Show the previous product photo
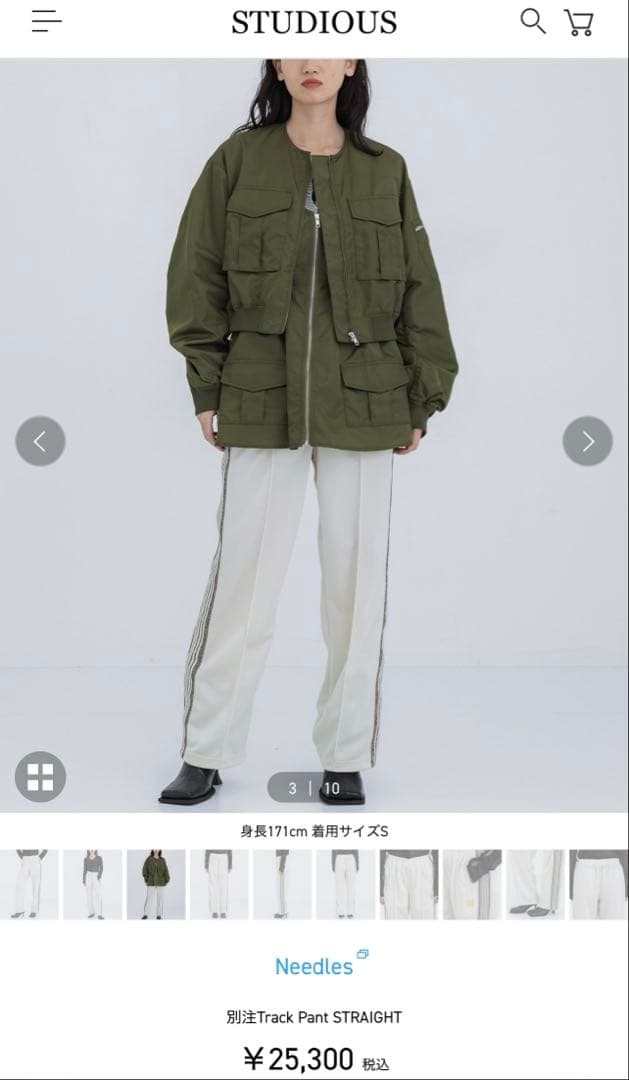This screenshot has height=1080, width=629. pyautogui.click(x=40, y=441)
